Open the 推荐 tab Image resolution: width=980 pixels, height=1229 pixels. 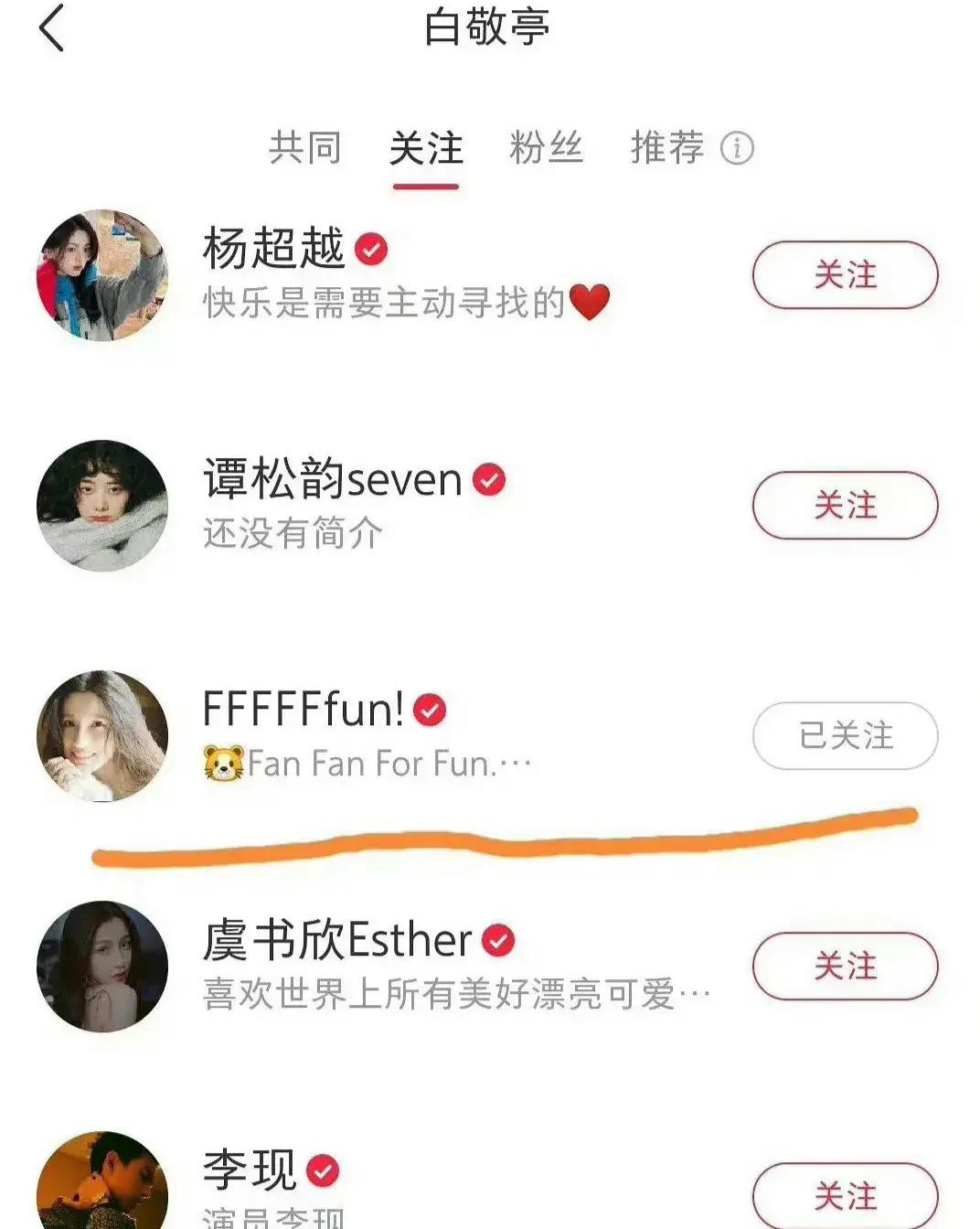[x=667, y=148]
